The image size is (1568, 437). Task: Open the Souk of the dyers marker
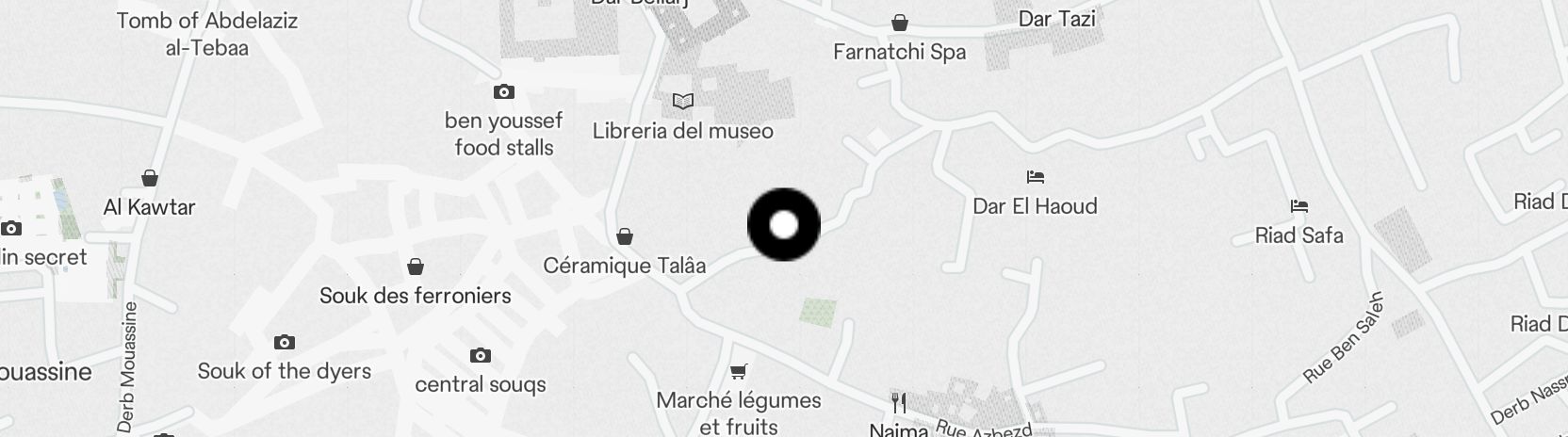coord(285,343)
